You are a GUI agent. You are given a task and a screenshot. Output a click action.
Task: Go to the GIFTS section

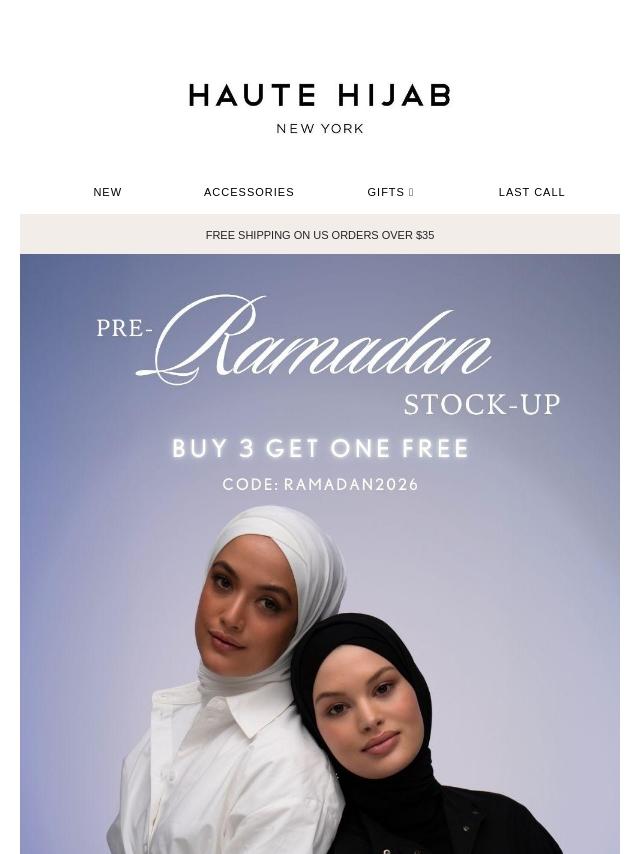[390, 192]
